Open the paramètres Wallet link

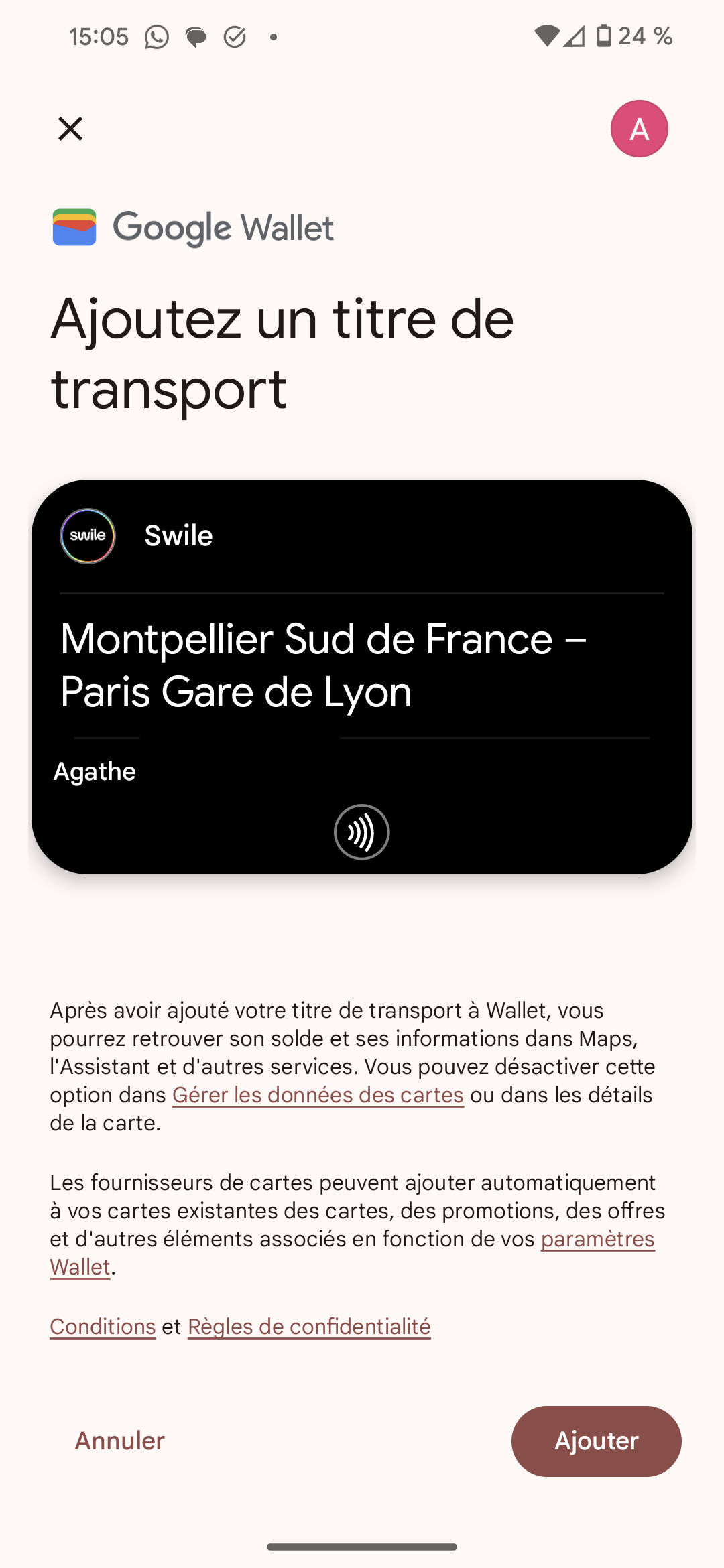point(597,1240)
